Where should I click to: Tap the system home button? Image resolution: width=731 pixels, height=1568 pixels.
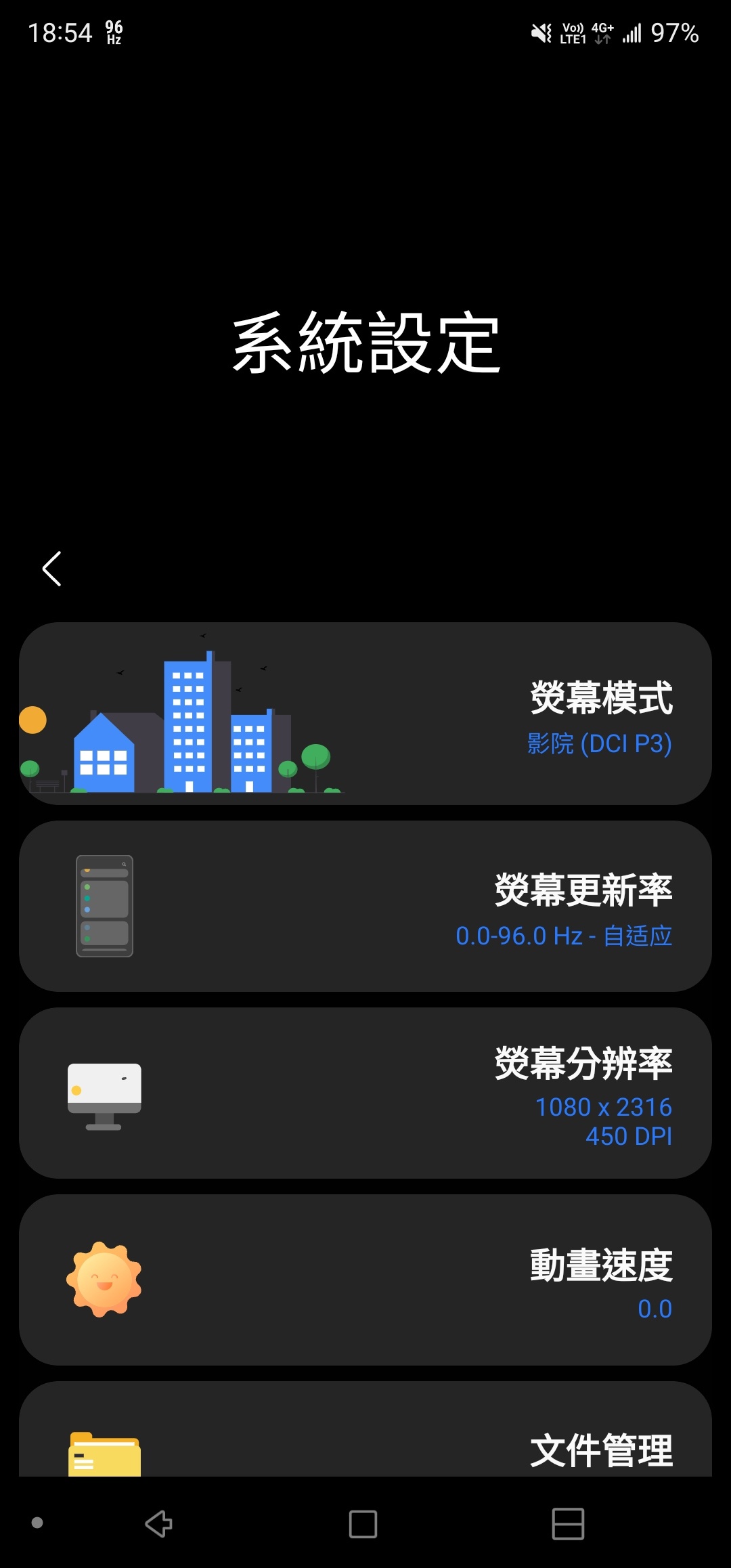coord(363,1525)
